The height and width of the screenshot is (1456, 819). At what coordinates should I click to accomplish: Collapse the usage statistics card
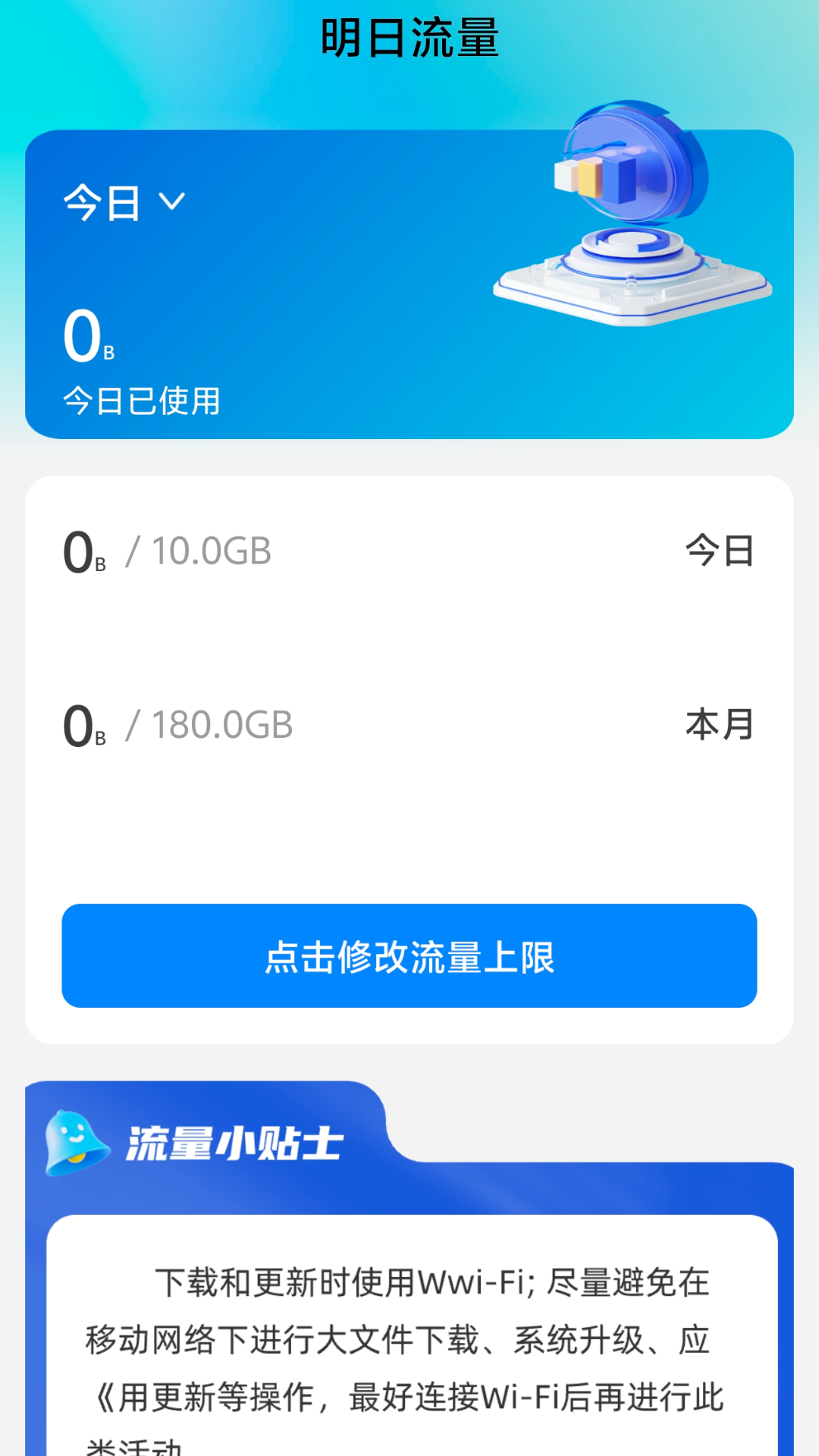pos(409,637)
